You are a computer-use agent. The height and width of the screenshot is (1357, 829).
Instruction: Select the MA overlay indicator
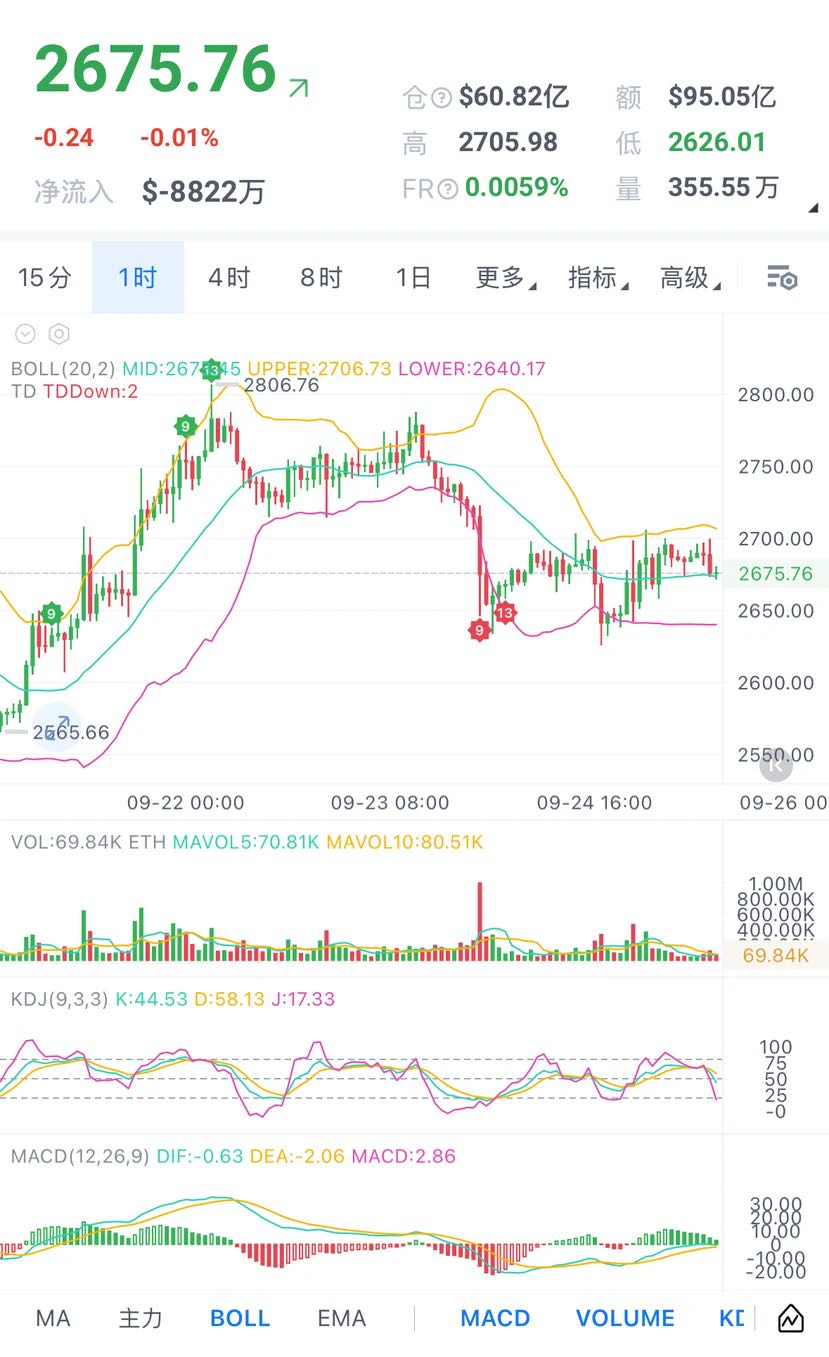[53, 1318]
